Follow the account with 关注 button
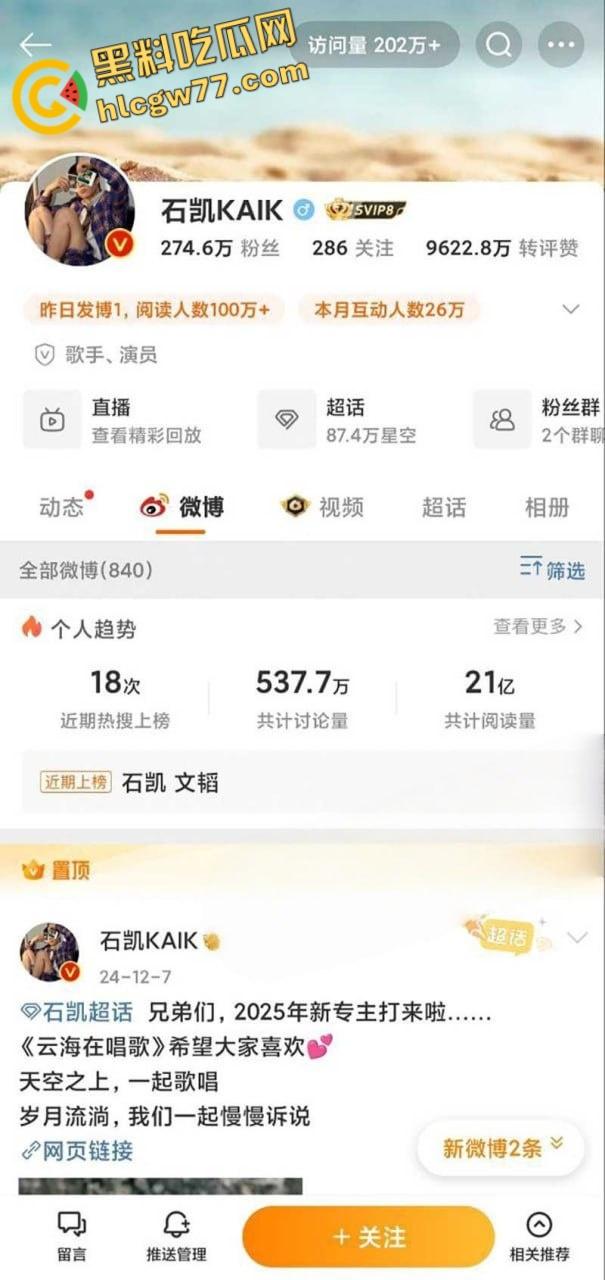Image resolution: width=605 pixels, height=1280 pixels. tap(368, 1237)
